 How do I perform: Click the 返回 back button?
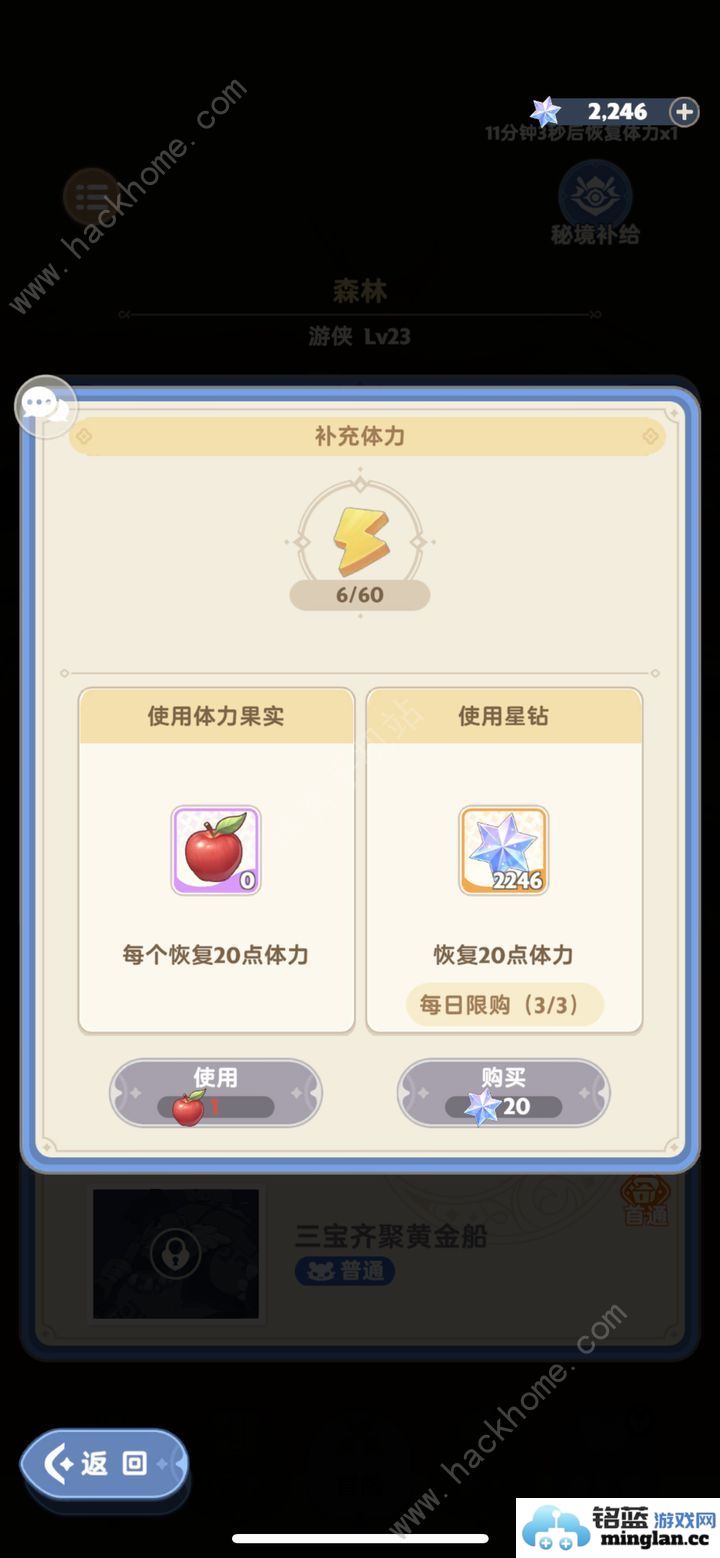click(104, 1463)
